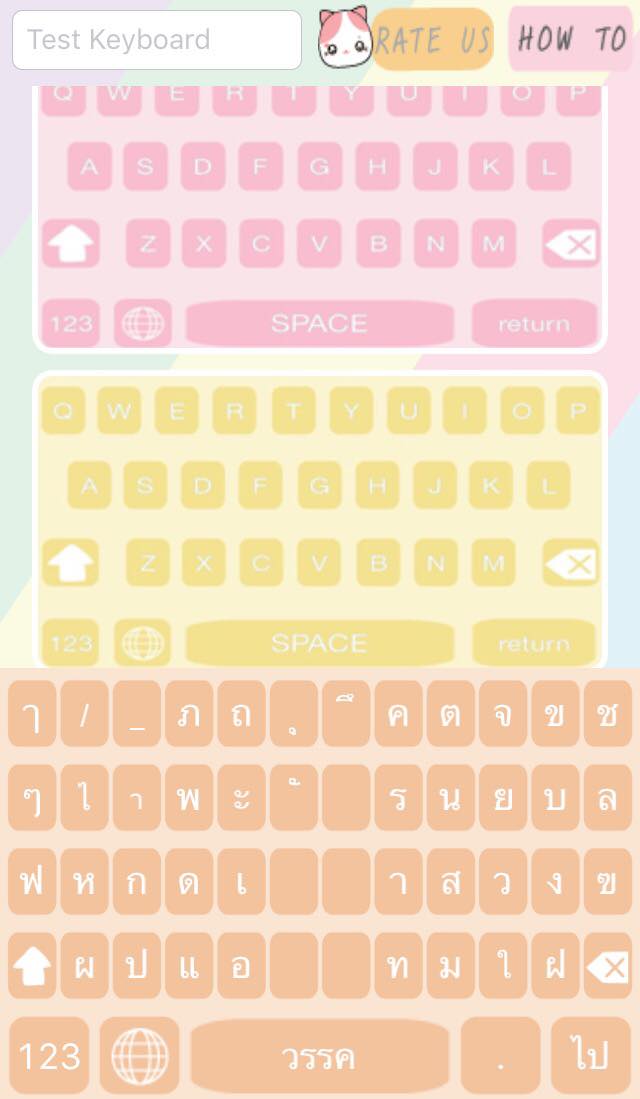Tap the ไป return key
The height and width of the screenshot is (1099, 640).
(591, 1056)
